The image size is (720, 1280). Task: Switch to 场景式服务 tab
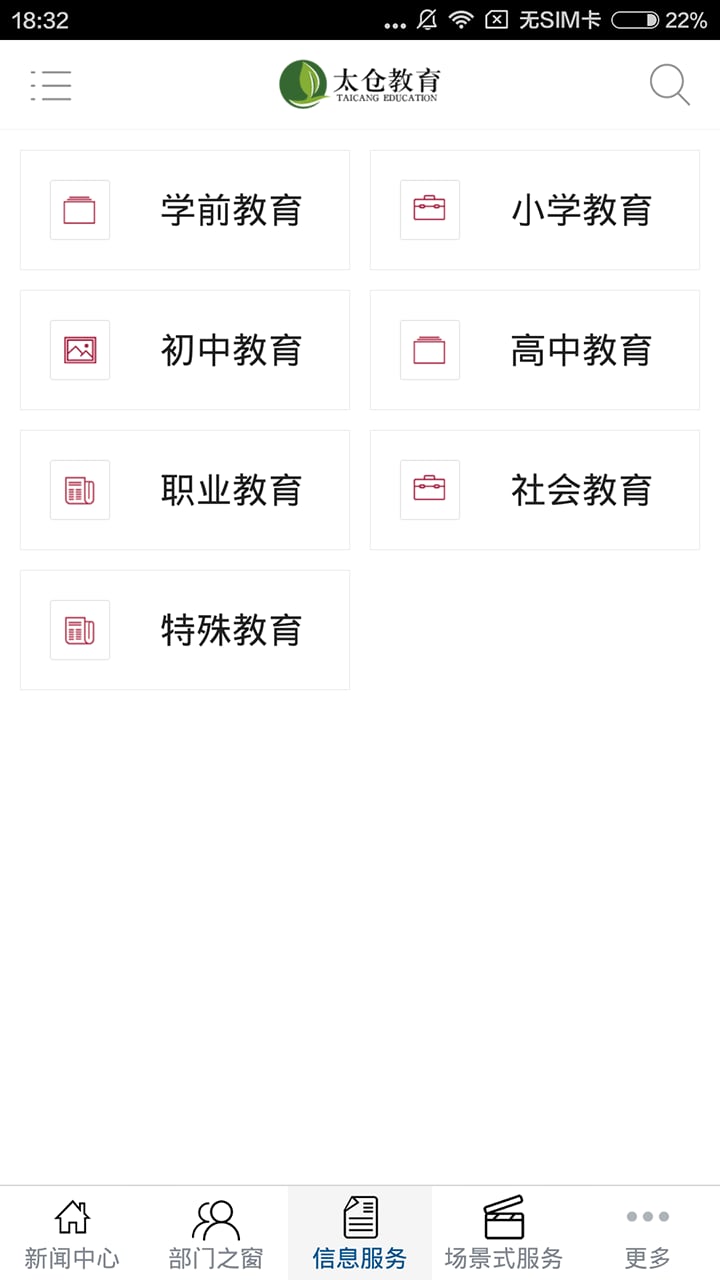[x=504, y=1233]
